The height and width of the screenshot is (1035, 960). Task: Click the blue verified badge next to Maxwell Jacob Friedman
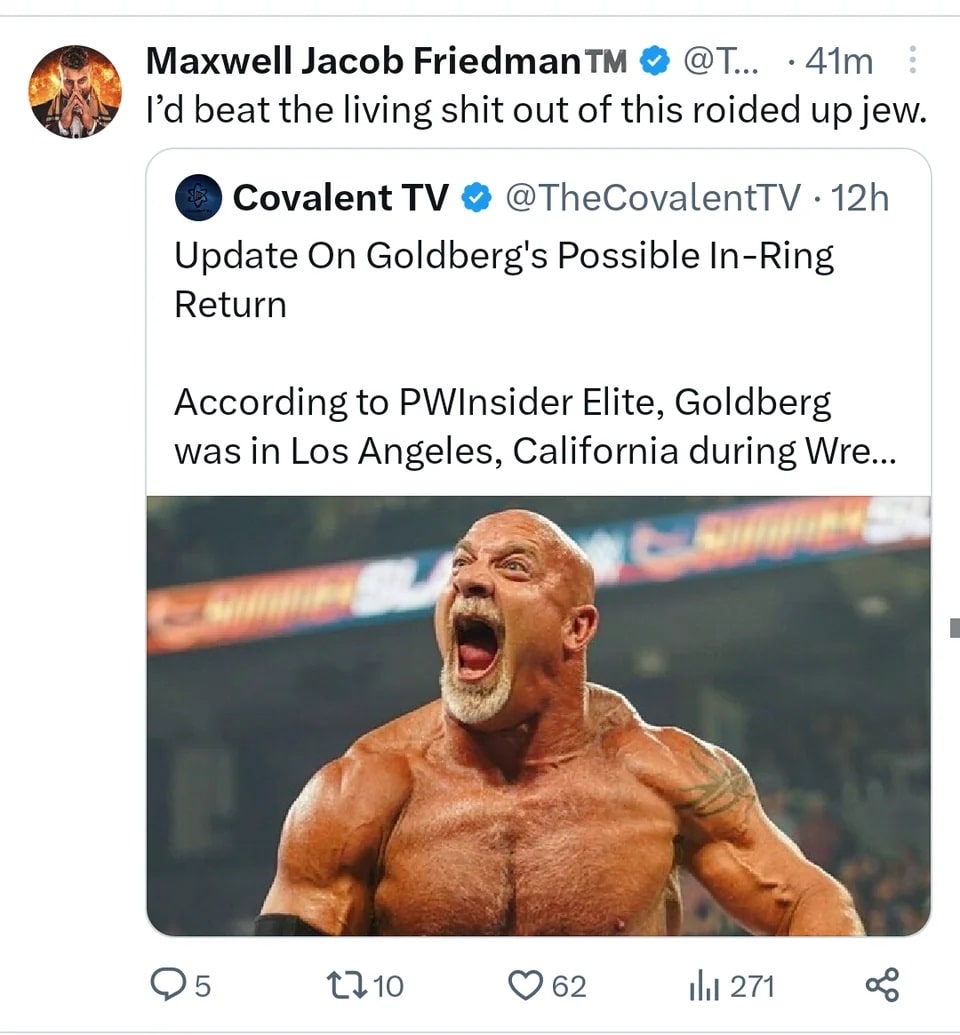(x=654, y=61)
